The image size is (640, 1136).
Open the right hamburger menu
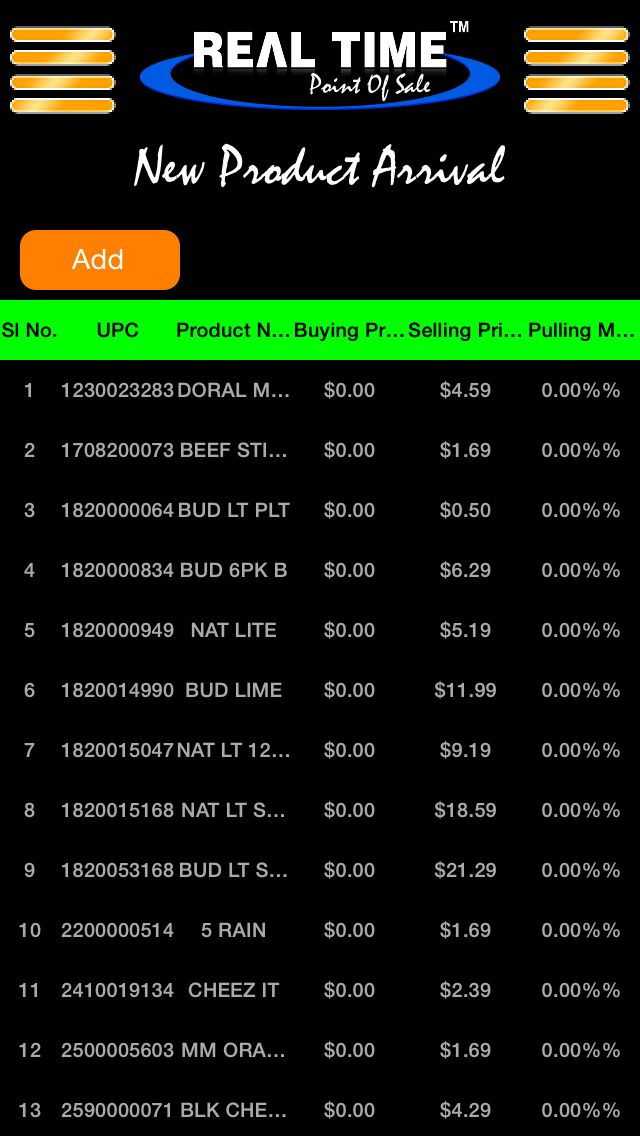click(576, 70)
